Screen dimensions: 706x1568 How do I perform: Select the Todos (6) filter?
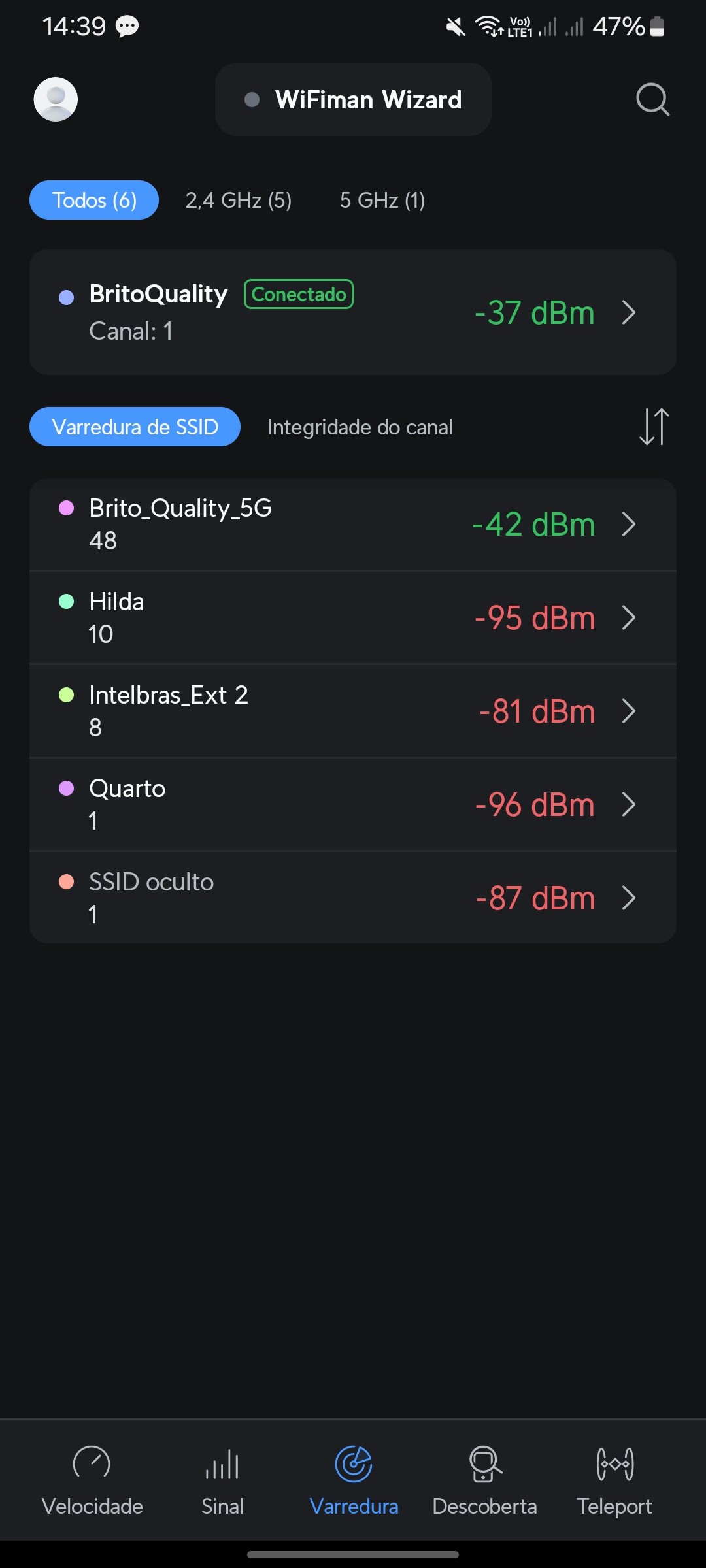[94, 200]
